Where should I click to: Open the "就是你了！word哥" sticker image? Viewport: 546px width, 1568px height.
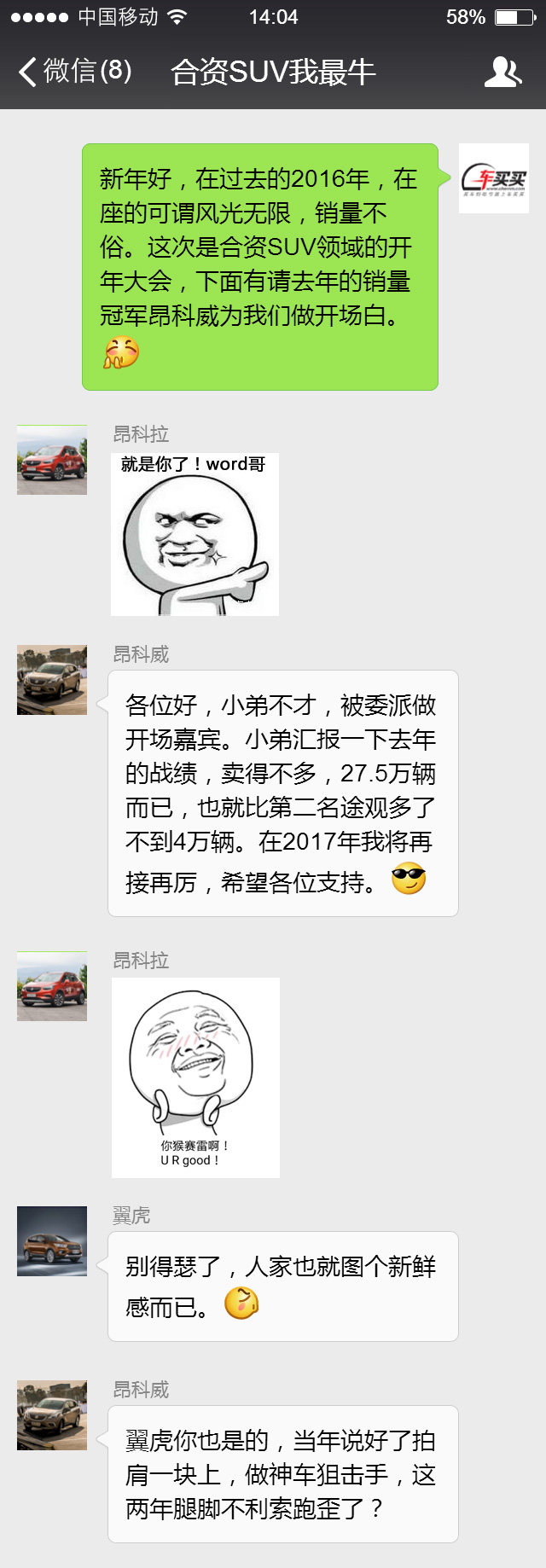tap(195, 534)
